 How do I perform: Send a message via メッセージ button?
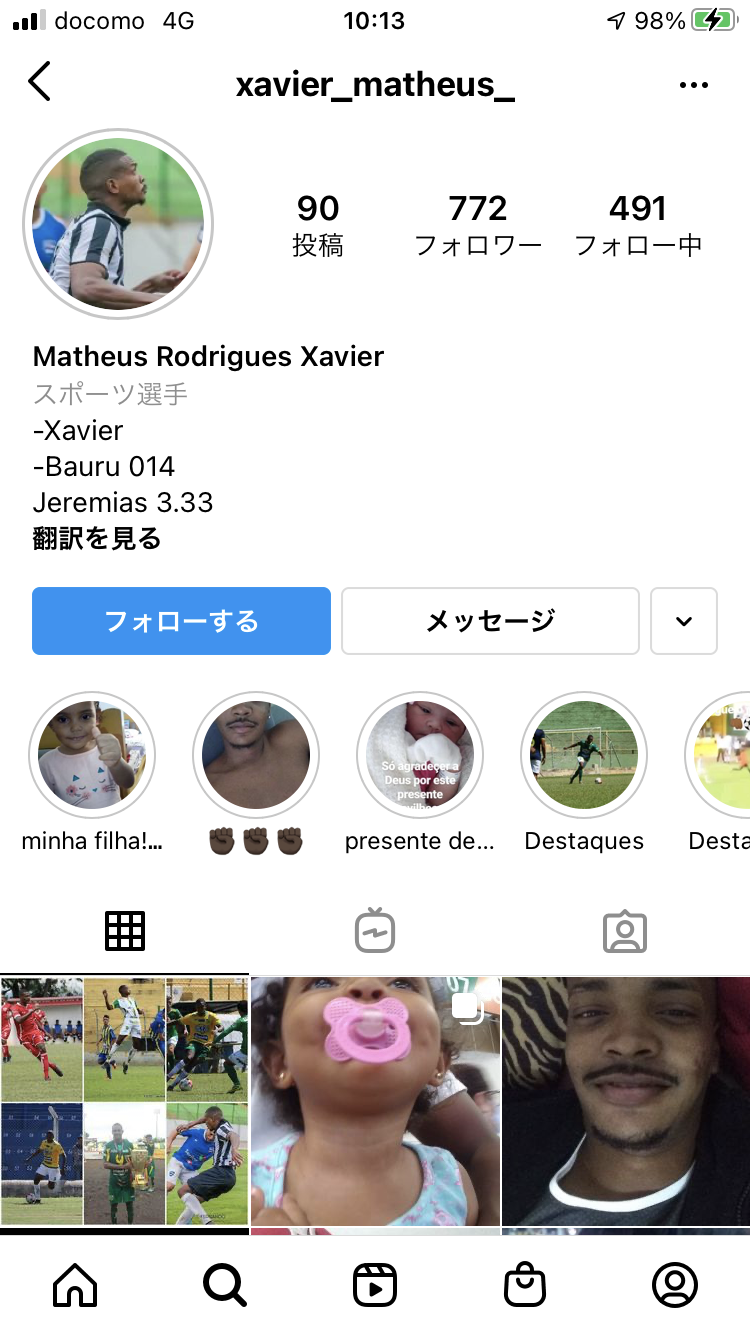[490, 621]
